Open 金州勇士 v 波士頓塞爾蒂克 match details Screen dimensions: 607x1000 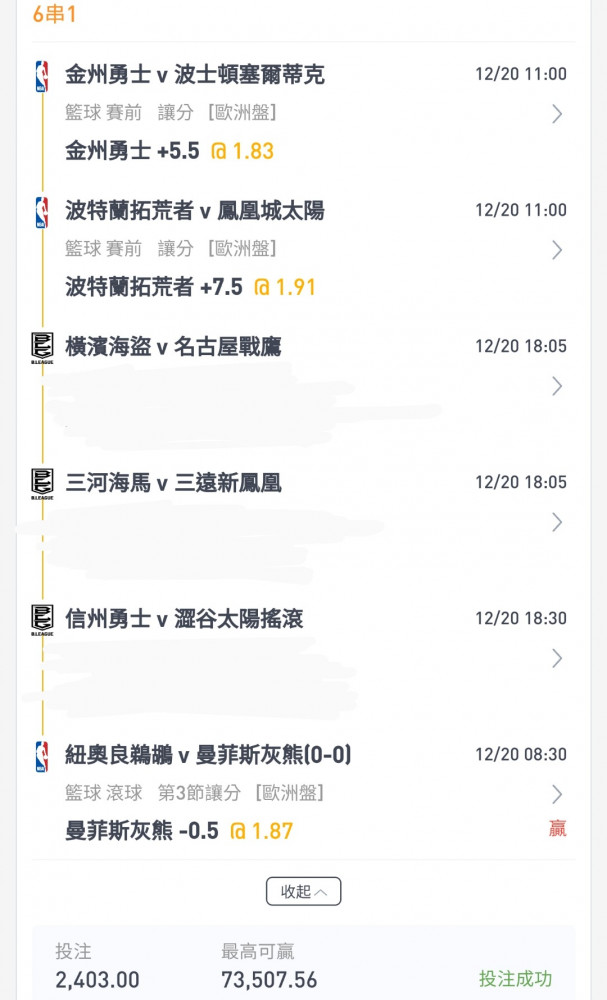(557, 114)
